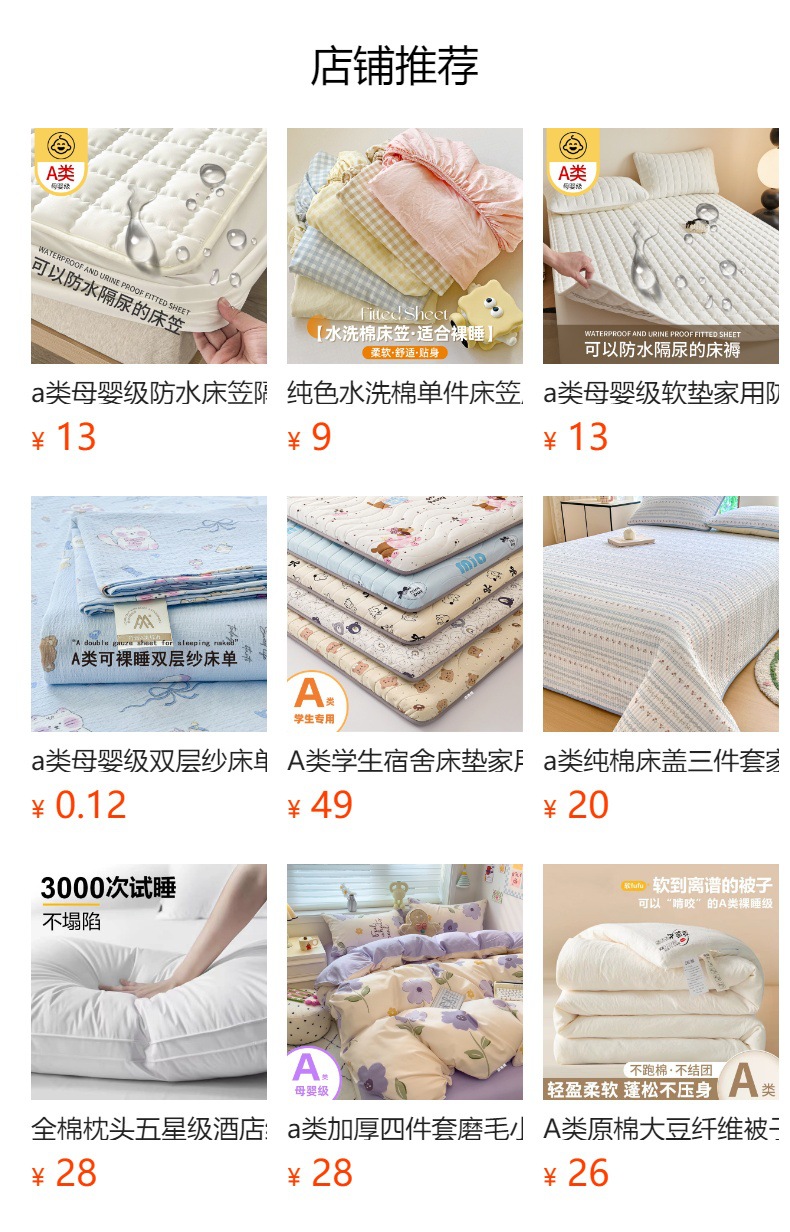
Task: View the 纯色水洗棉单件床笠 item
Action: tap(405, 246)
